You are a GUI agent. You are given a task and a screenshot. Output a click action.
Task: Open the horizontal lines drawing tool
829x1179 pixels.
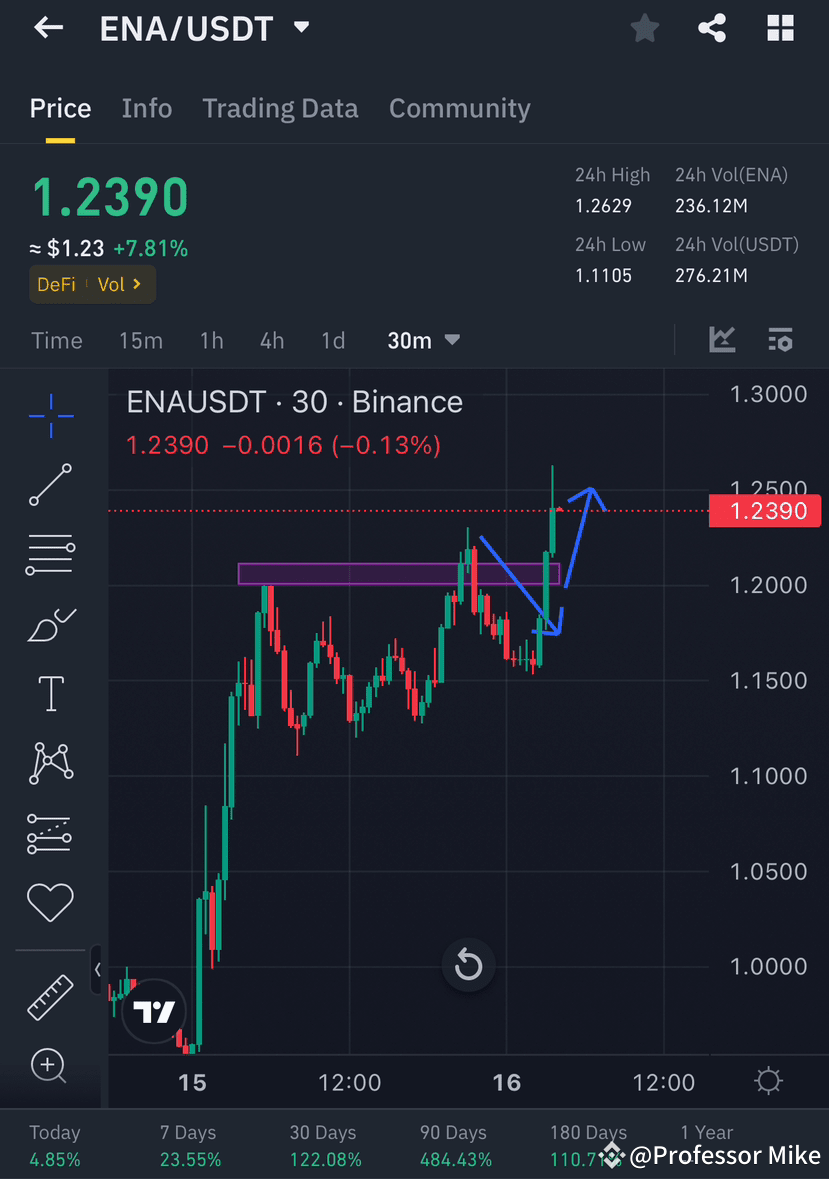[x=50, y=555]
